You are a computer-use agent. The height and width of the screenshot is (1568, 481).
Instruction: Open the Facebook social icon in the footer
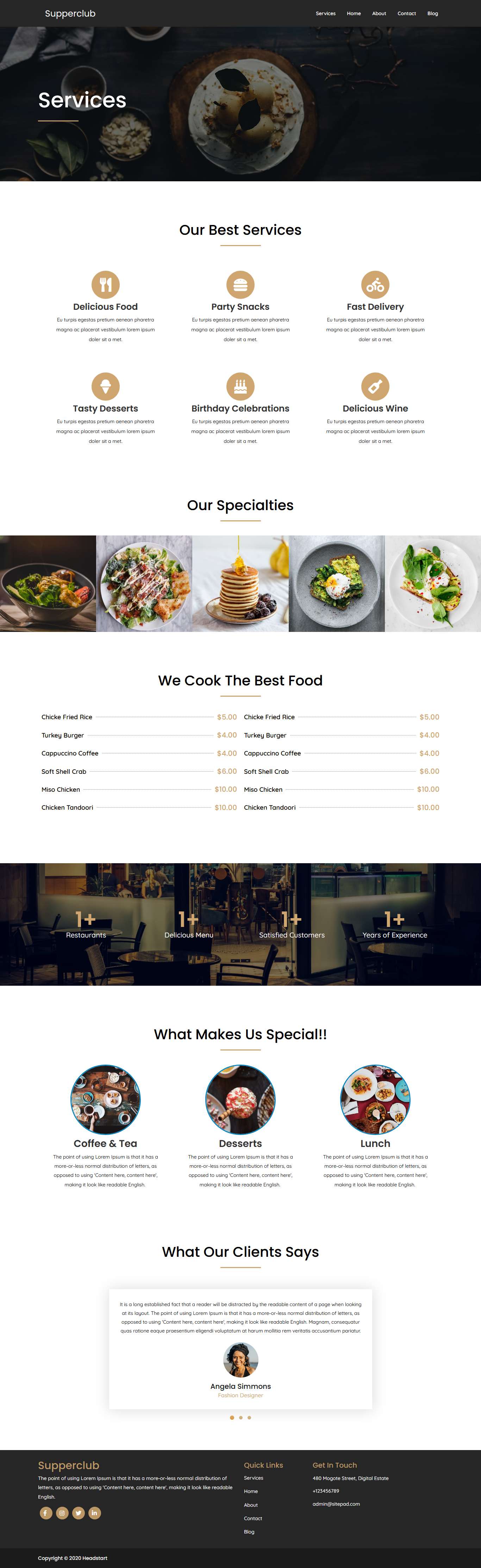click(46, 1513)
